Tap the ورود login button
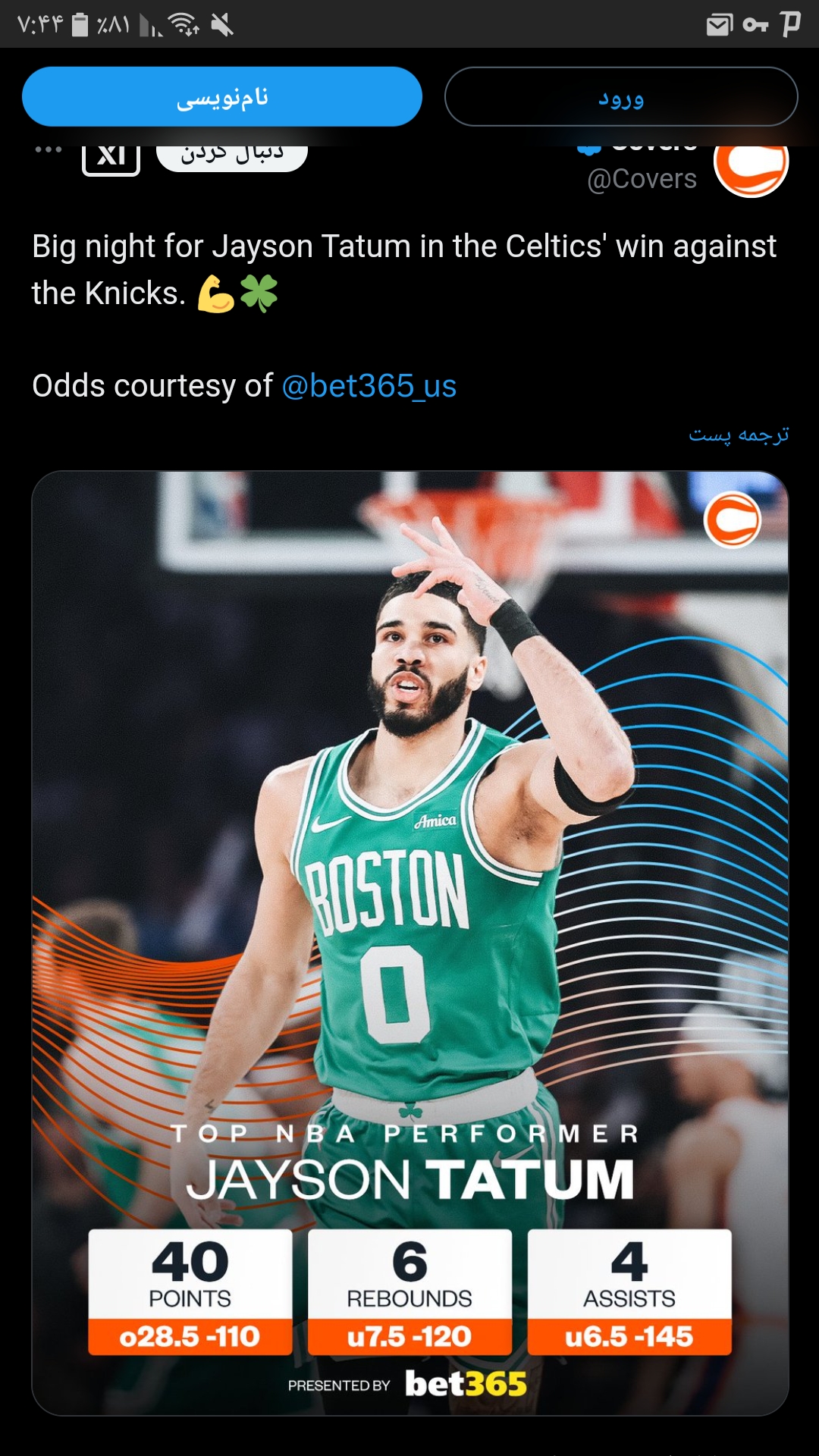Viewport: 819px width, 1456px height. [621, 96]
